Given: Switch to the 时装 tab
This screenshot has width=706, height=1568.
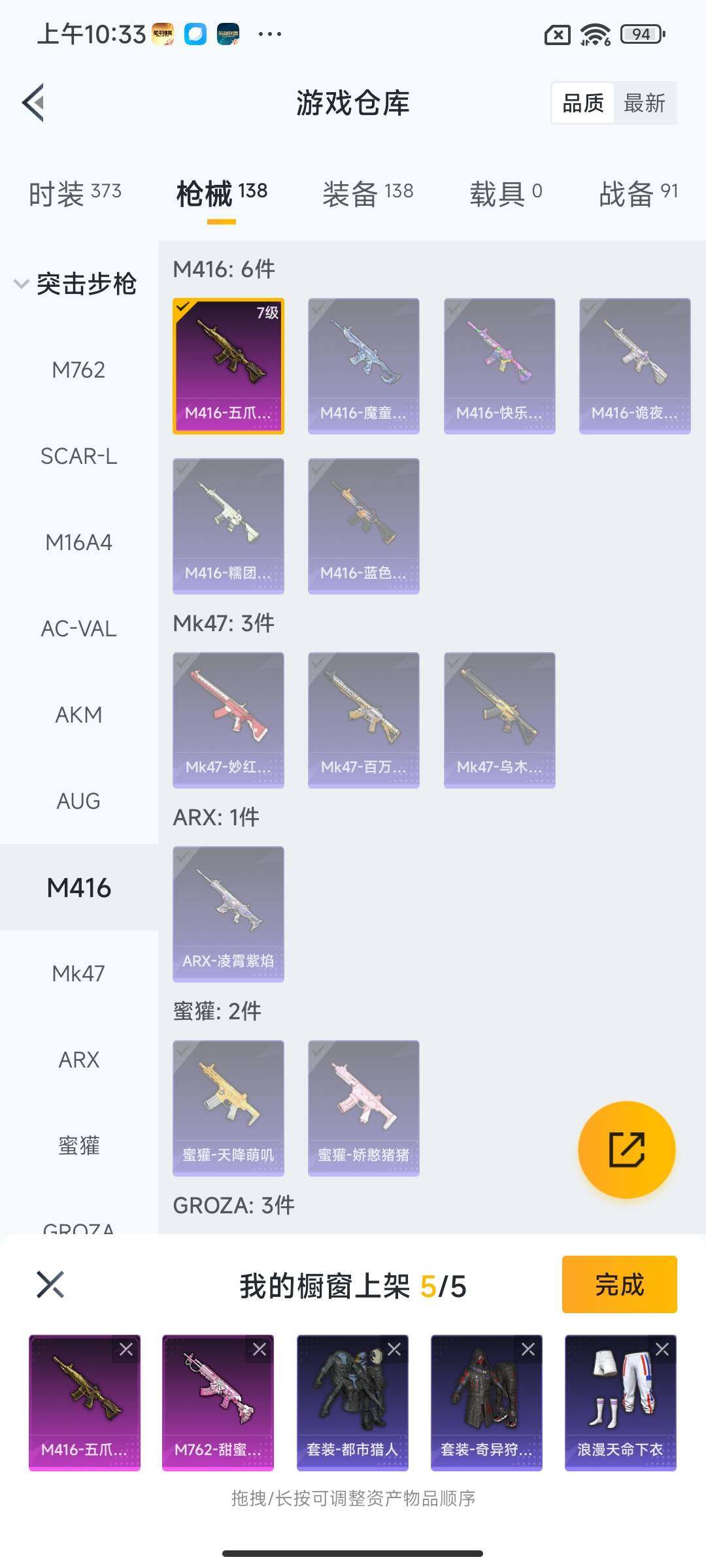Looking at the screenshot, I should pos(75,193).
